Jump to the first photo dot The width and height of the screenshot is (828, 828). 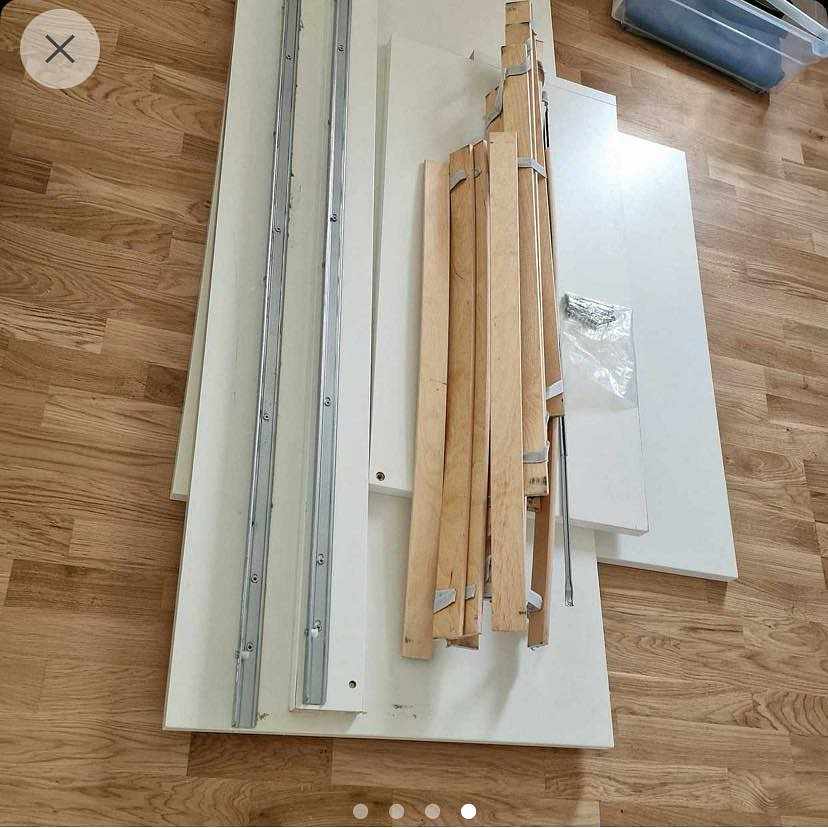pyautogui.click(x=361, y=811)
